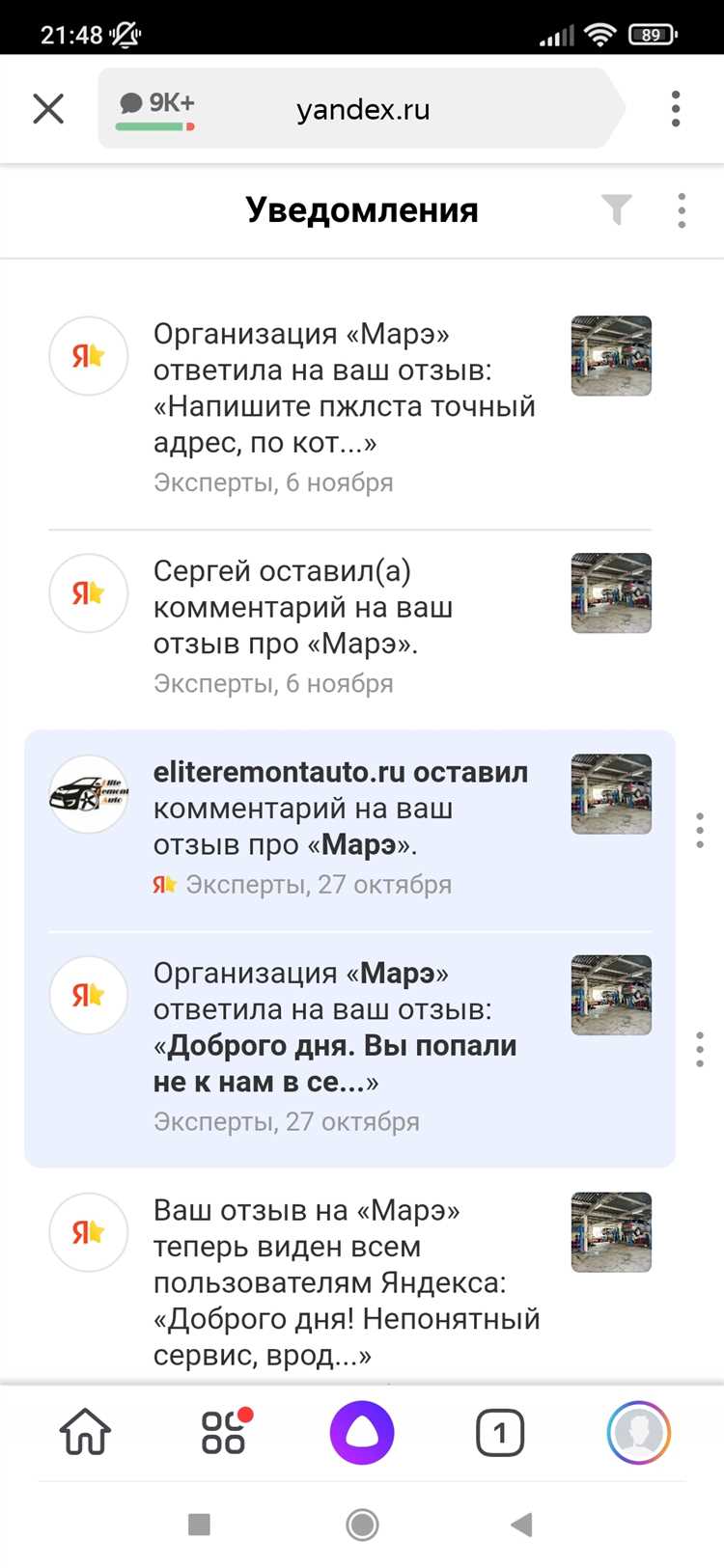Open the services grid tab
The height and width of the screenshot is (1568, 724).
tap(224, 1433)
